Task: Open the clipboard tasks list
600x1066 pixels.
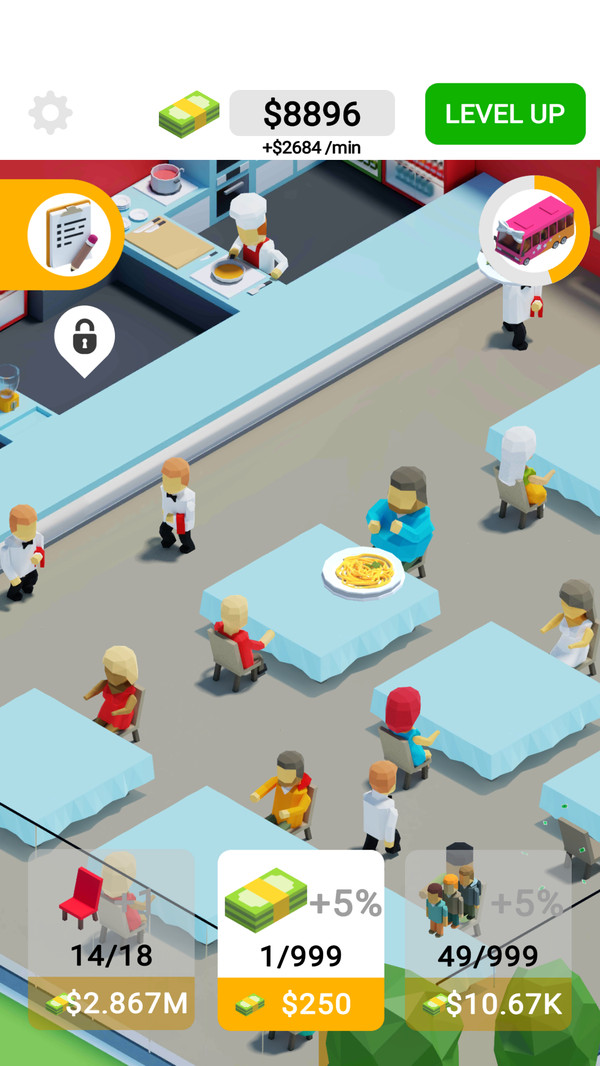Action: 68,235
